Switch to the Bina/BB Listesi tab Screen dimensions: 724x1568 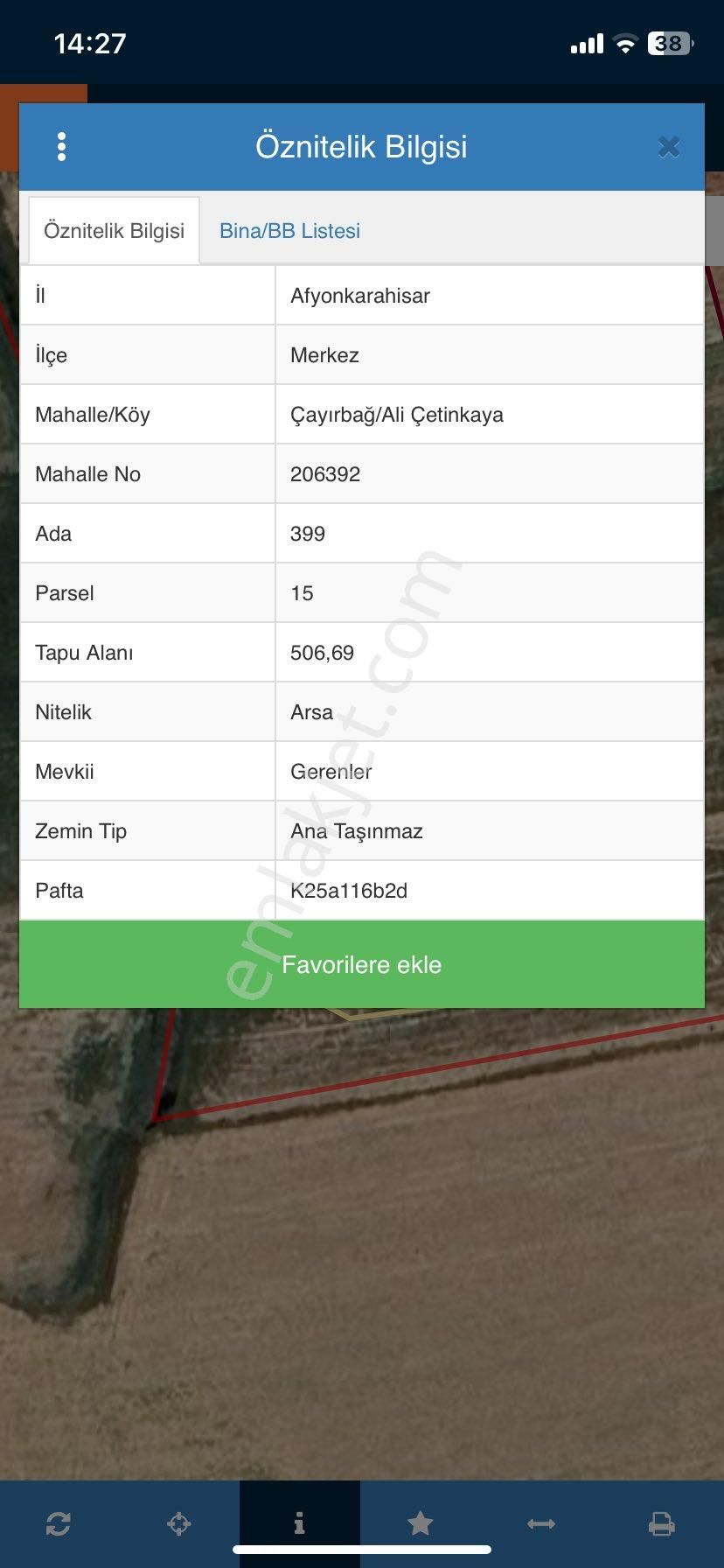pos(289,231)
